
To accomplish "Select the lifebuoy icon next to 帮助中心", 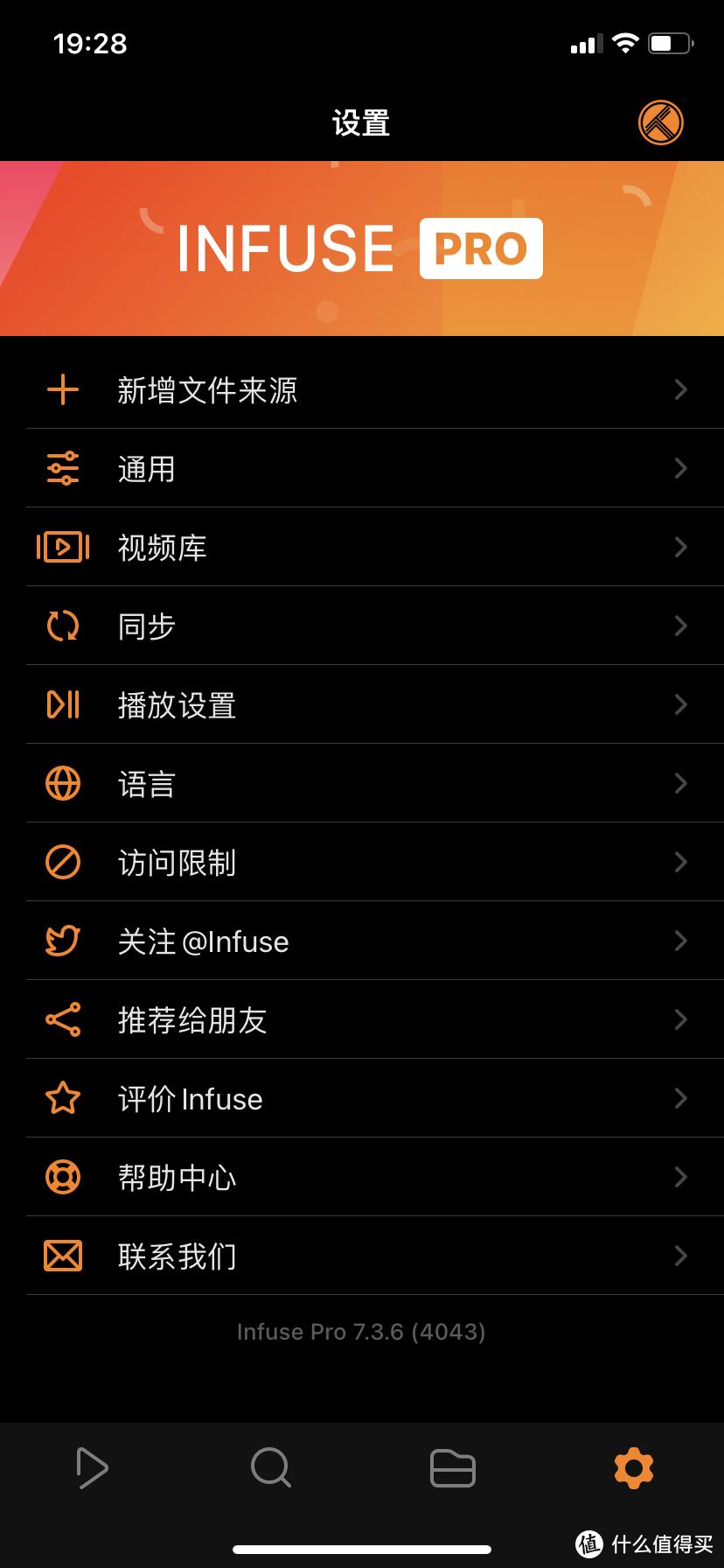I will click(x=62, y=1177).
